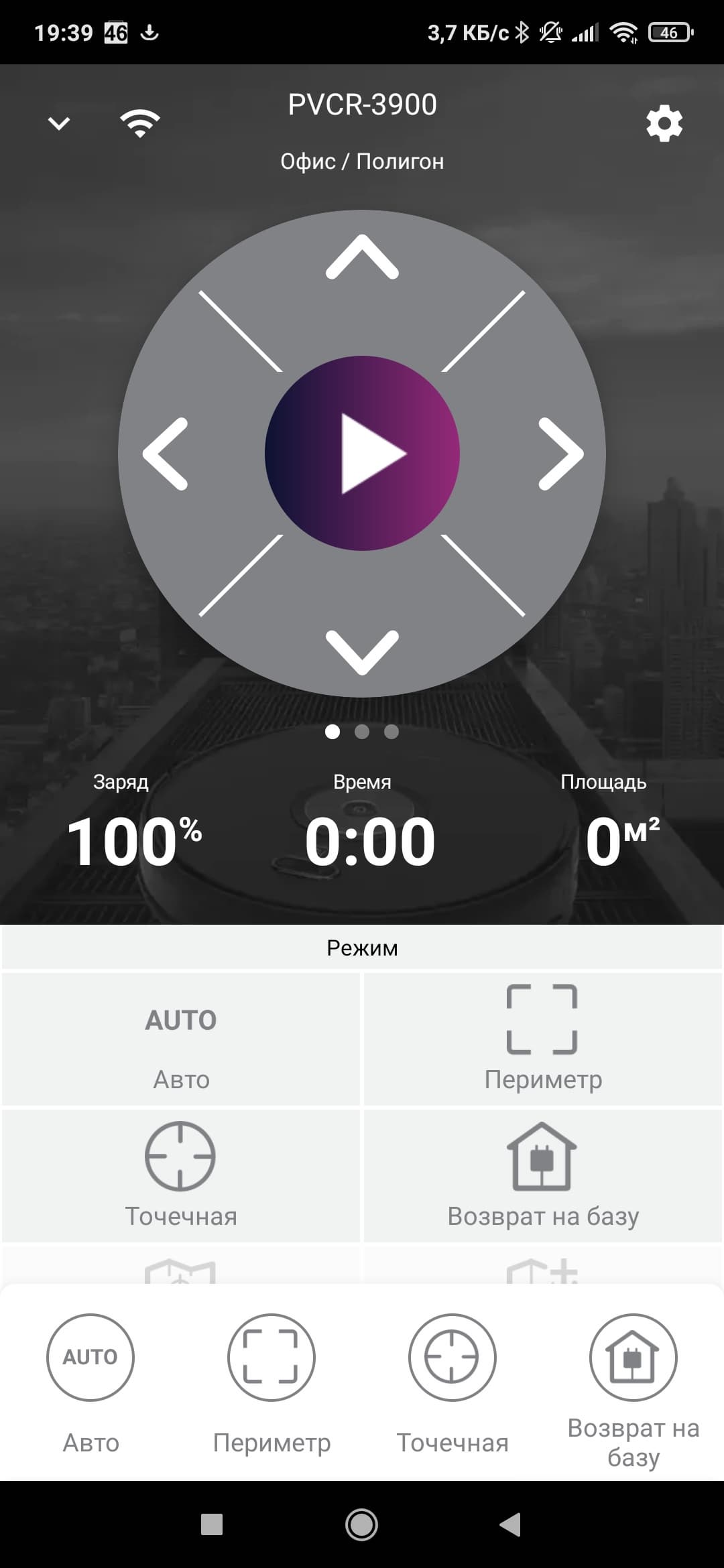Viewport: 724px width, 1568px height.
Task: Pick the Точечная tile in the Режим grid
Action: 181,1175
